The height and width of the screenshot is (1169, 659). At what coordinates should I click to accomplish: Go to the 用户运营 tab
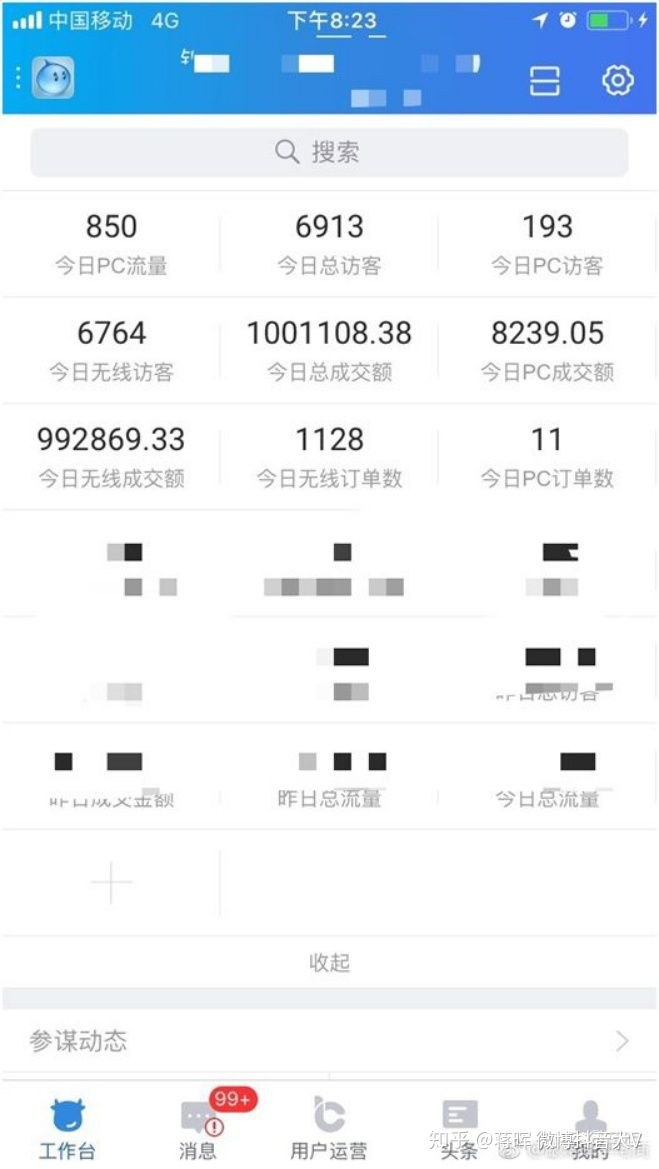[x=329, y=1128]
